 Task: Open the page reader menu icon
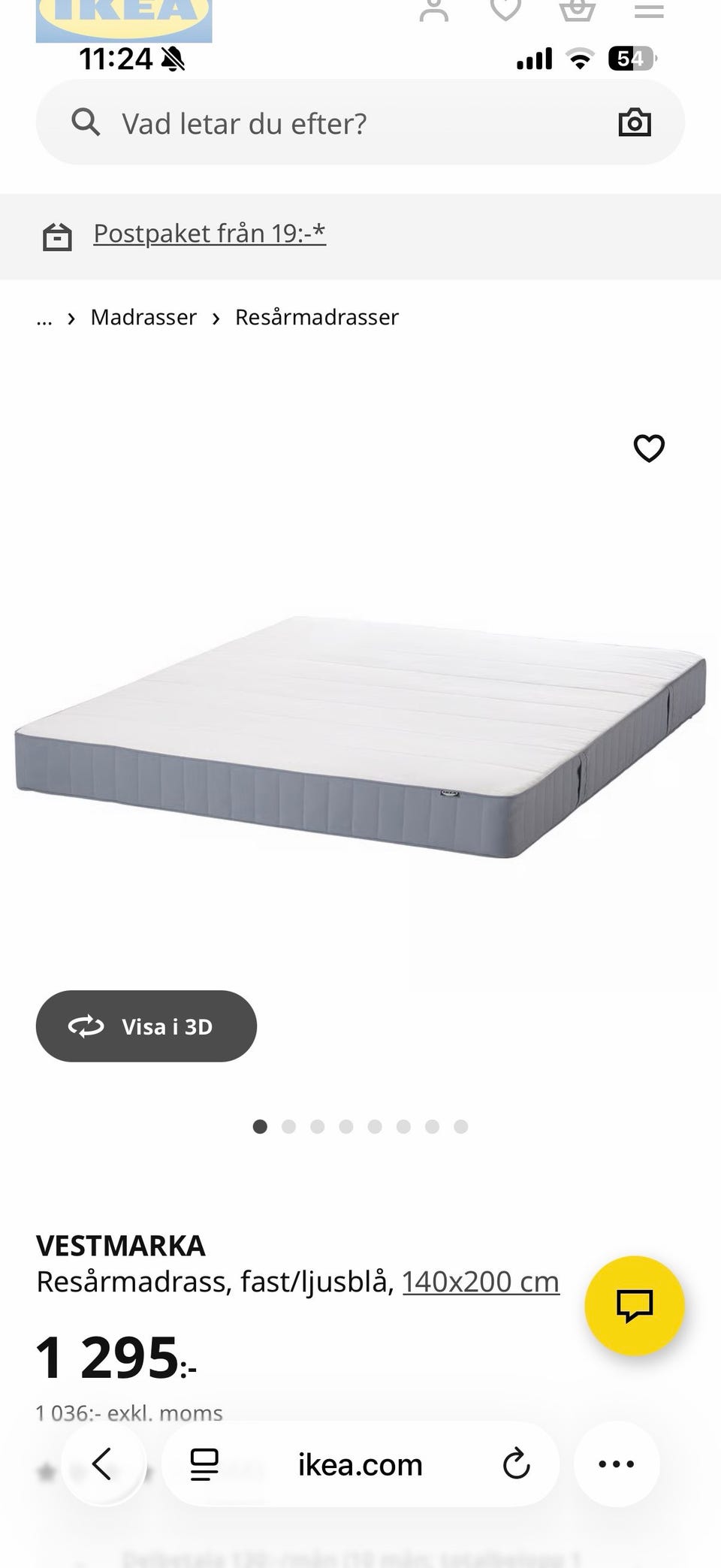click(x=204, y=1464)
